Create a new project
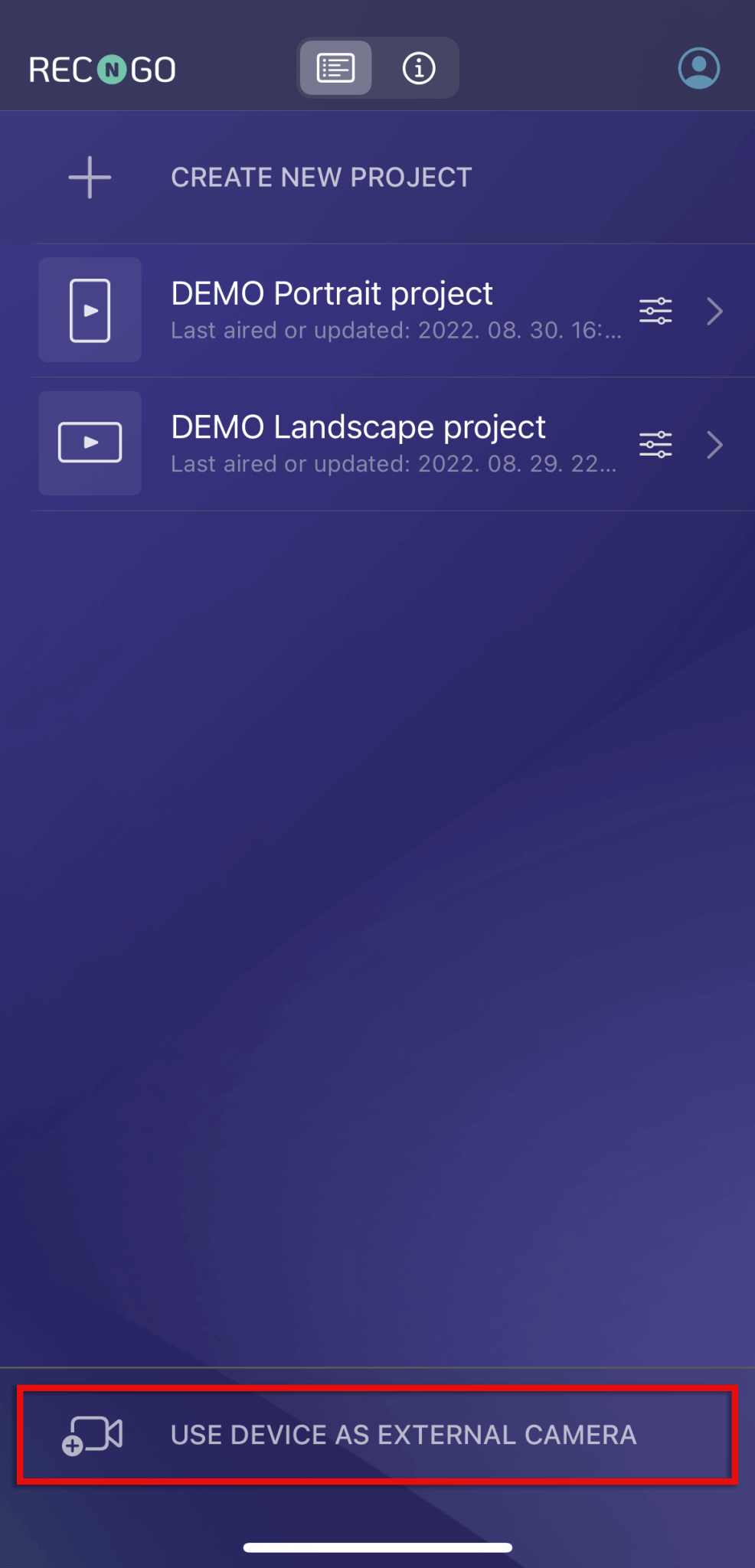 click(377, 178)
